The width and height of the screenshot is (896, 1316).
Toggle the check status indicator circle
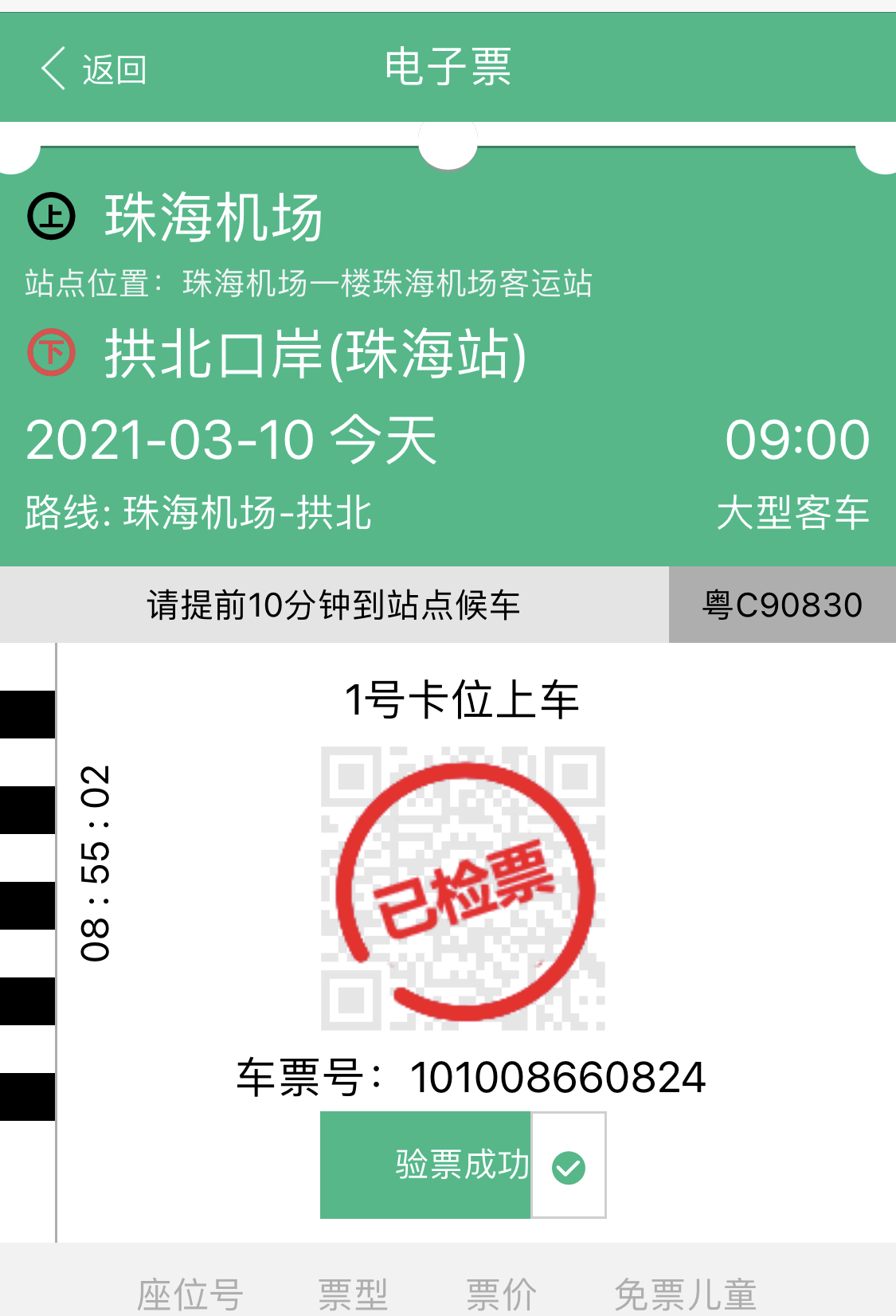point(567,1165)
